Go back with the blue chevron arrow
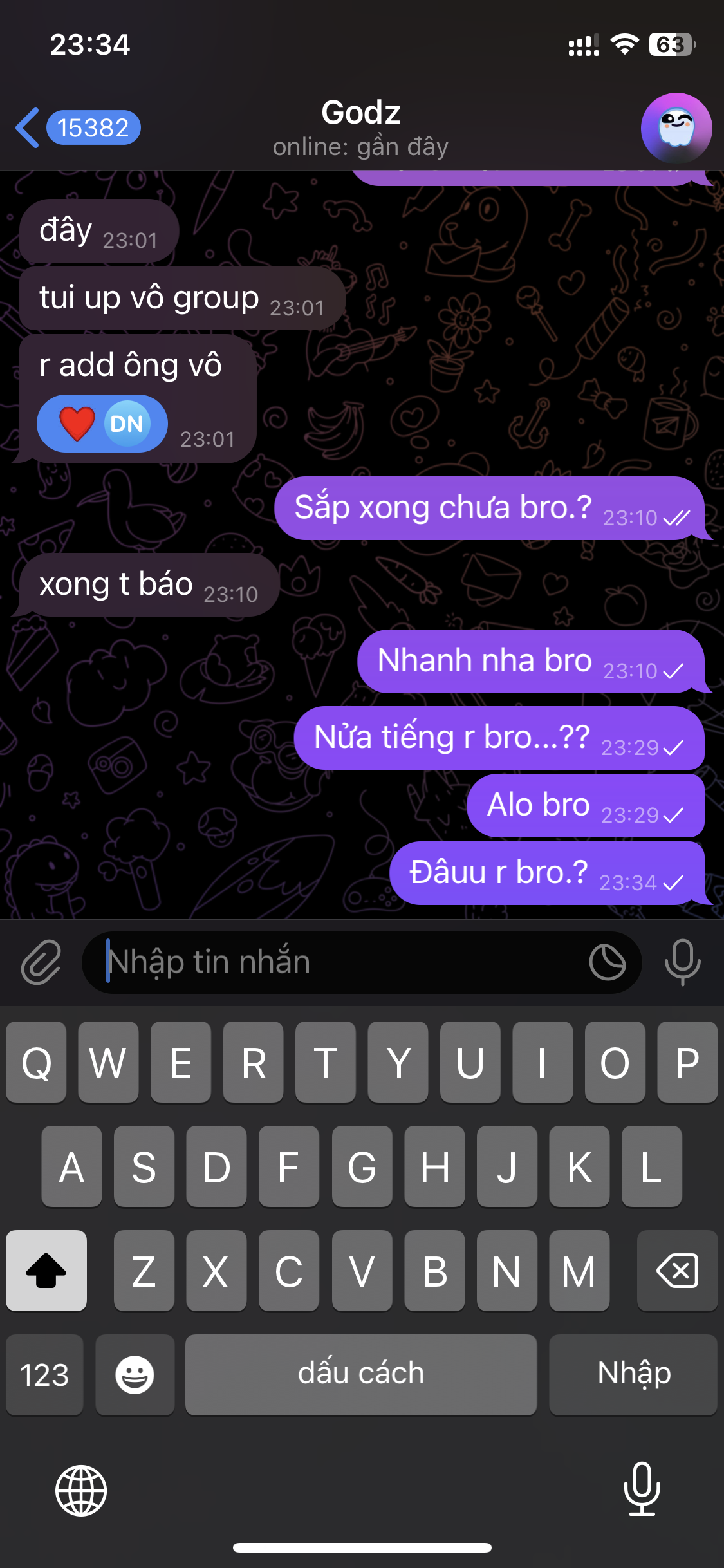The width and height of the screenshot is (724, 1568). pos(26,127)
